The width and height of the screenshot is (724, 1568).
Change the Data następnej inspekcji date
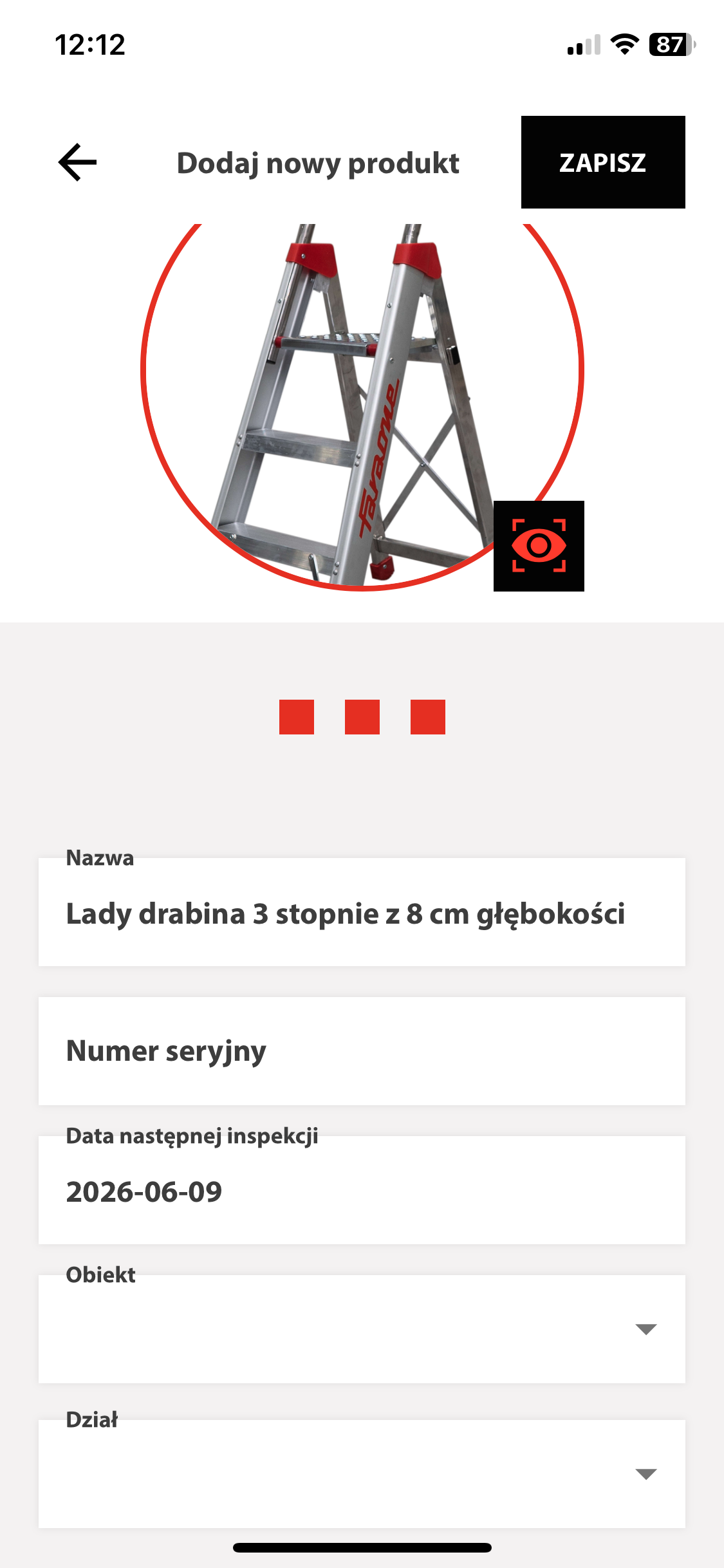(x=362, y=1191)
